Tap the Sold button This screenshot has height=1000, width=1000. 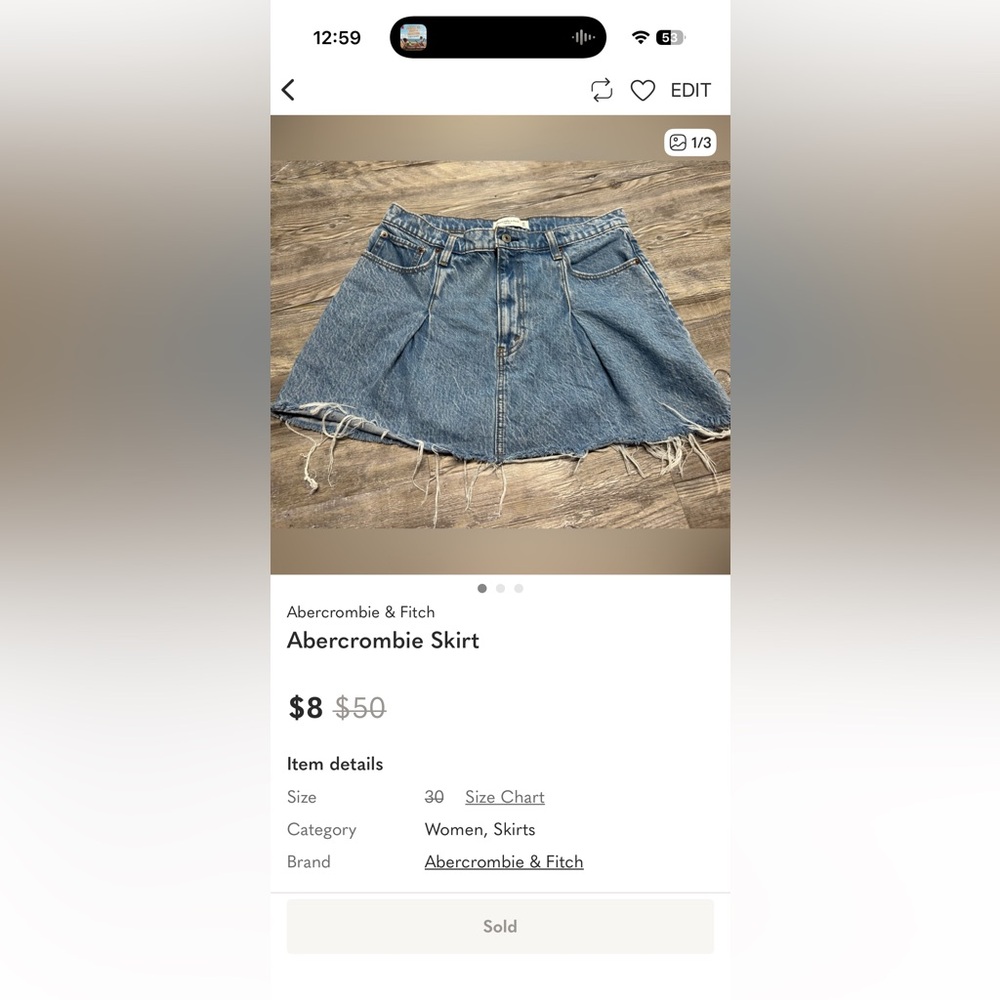click(500, 926)
